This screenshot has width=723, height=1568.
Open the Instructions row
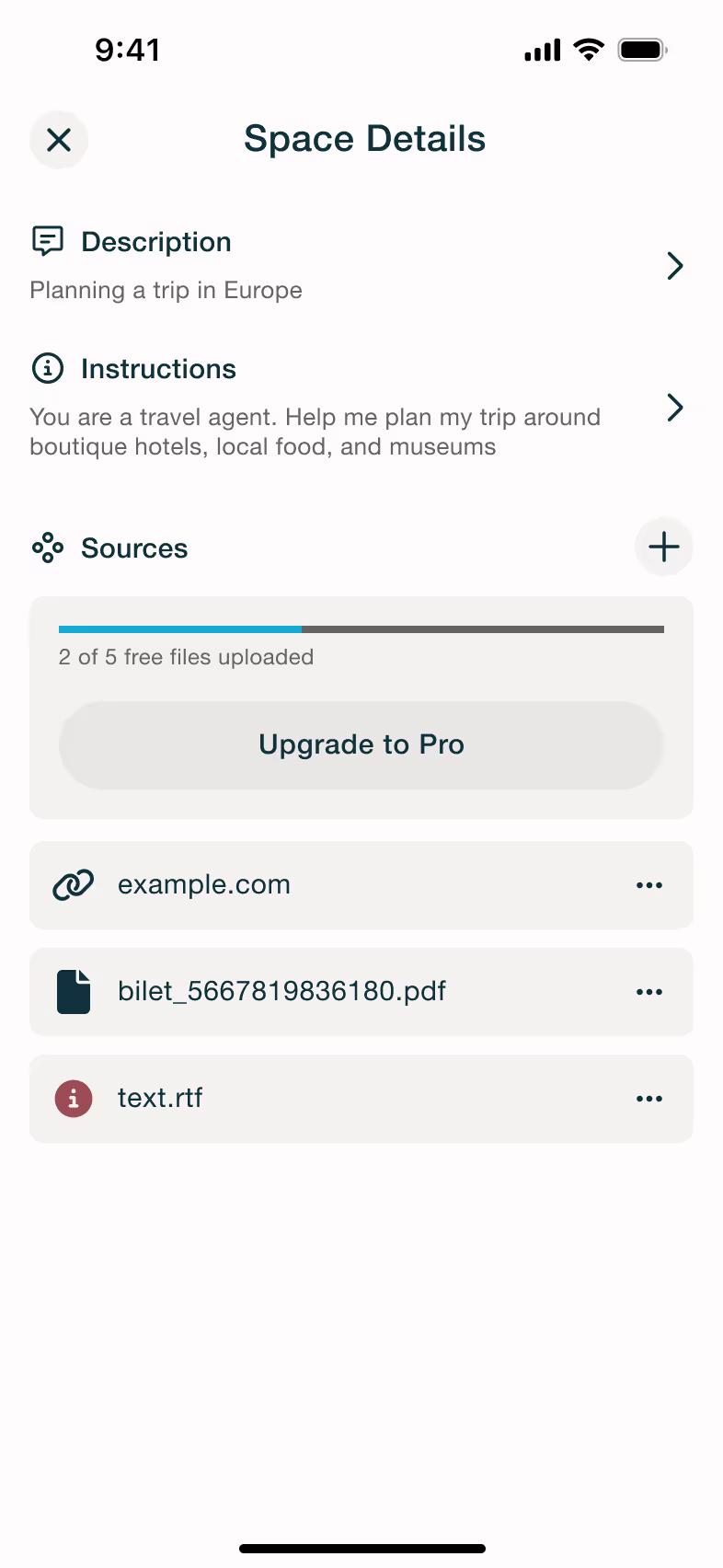361,407
